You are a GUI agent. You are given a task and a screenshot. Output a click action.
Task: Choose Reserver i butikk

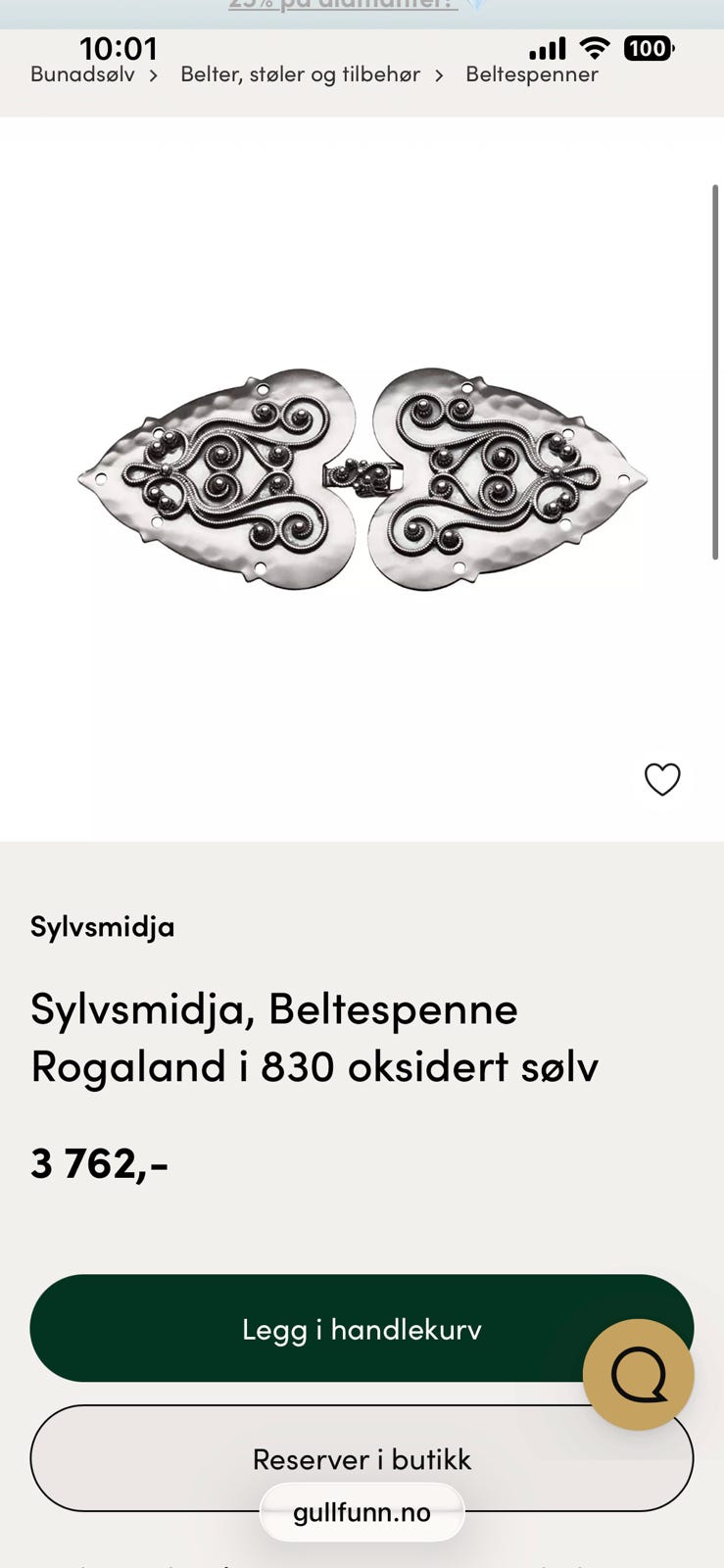362,1459
